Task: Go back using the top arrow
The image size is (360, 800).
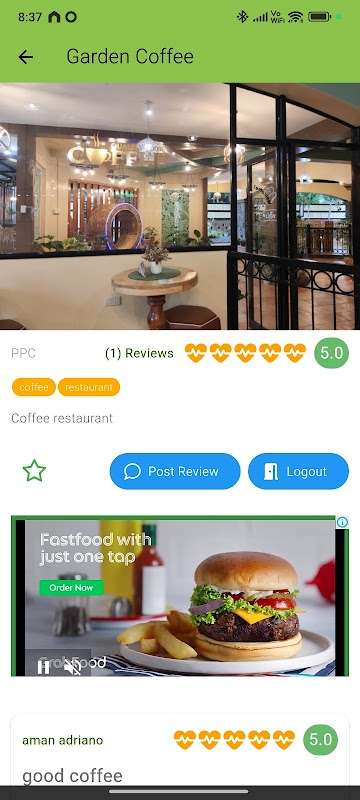Action: point(25,57)
